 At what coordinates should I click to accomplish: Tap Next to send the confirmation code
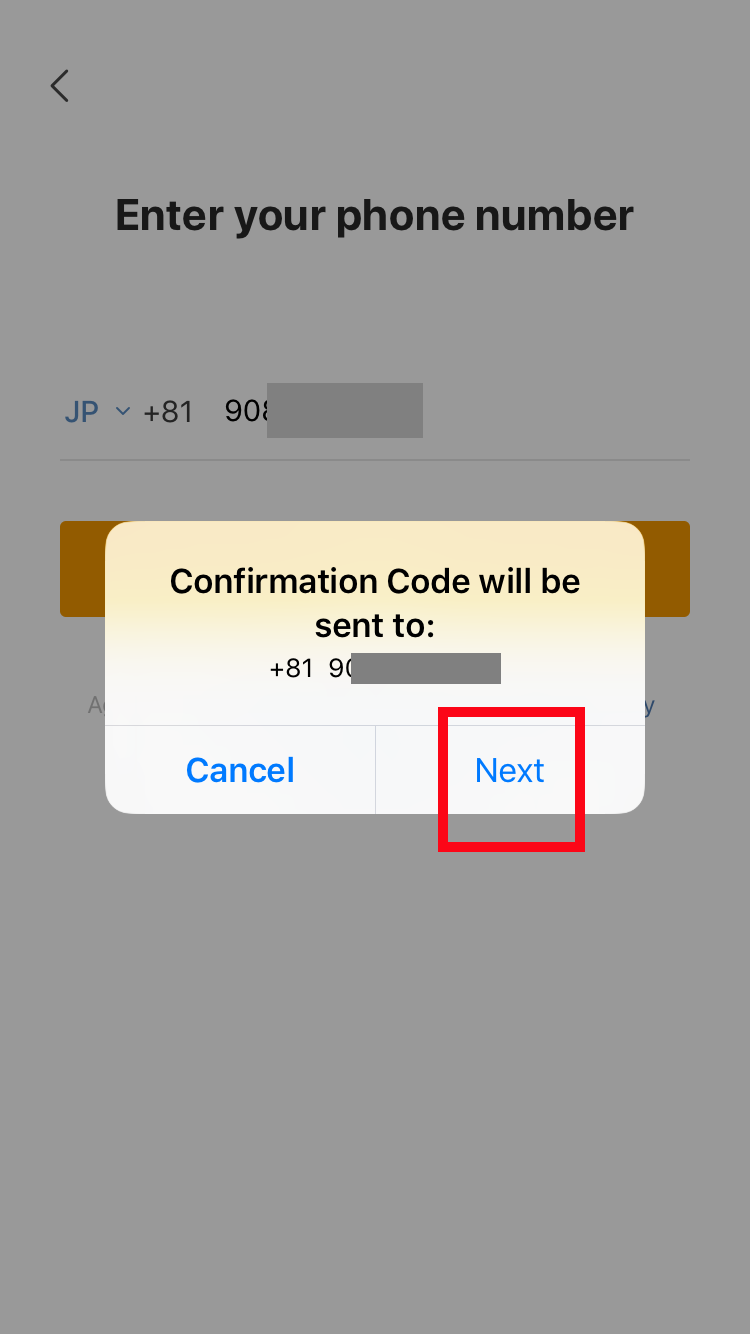tap(510, 770)
